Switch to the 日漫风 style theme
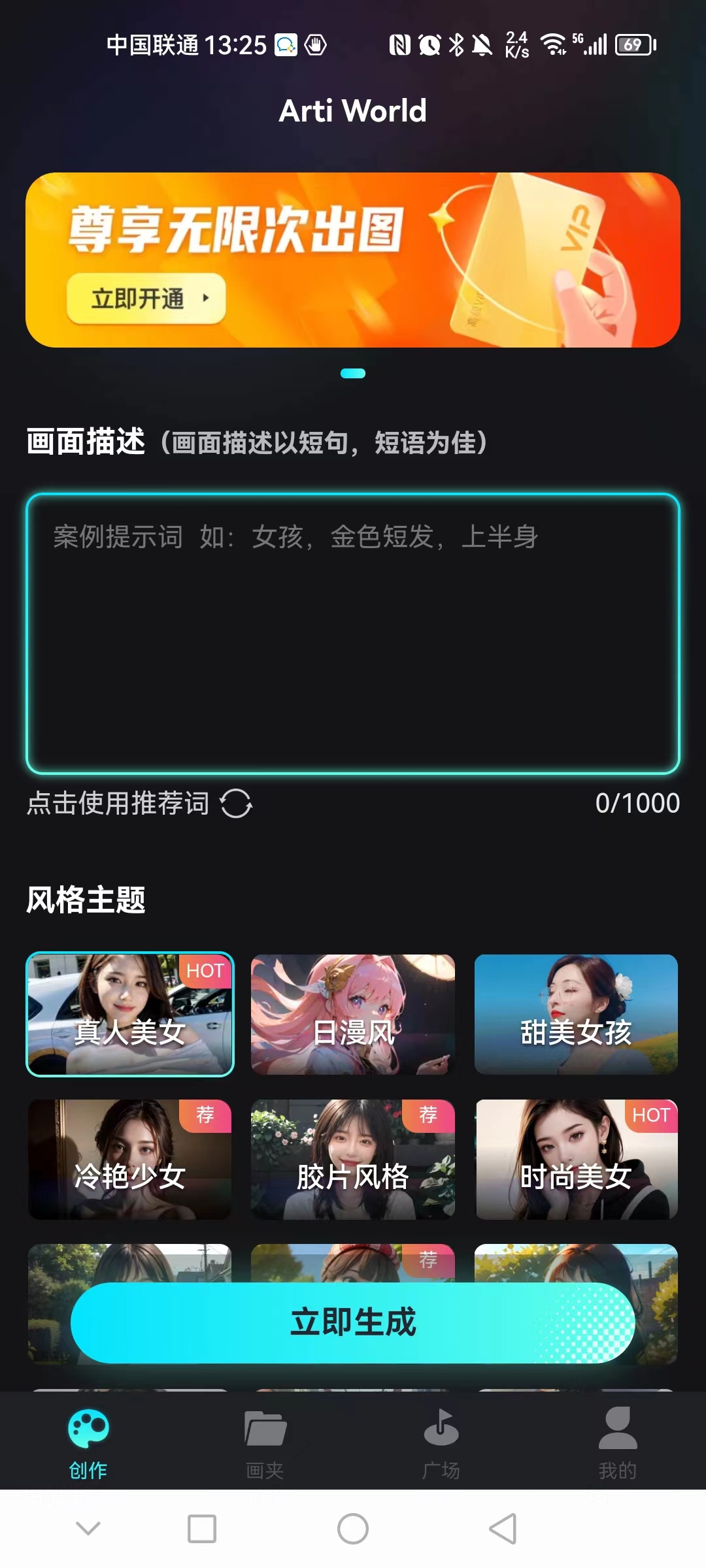Image resolution: width=706 pixels, height=1568 pixels. coord(352,1013)
